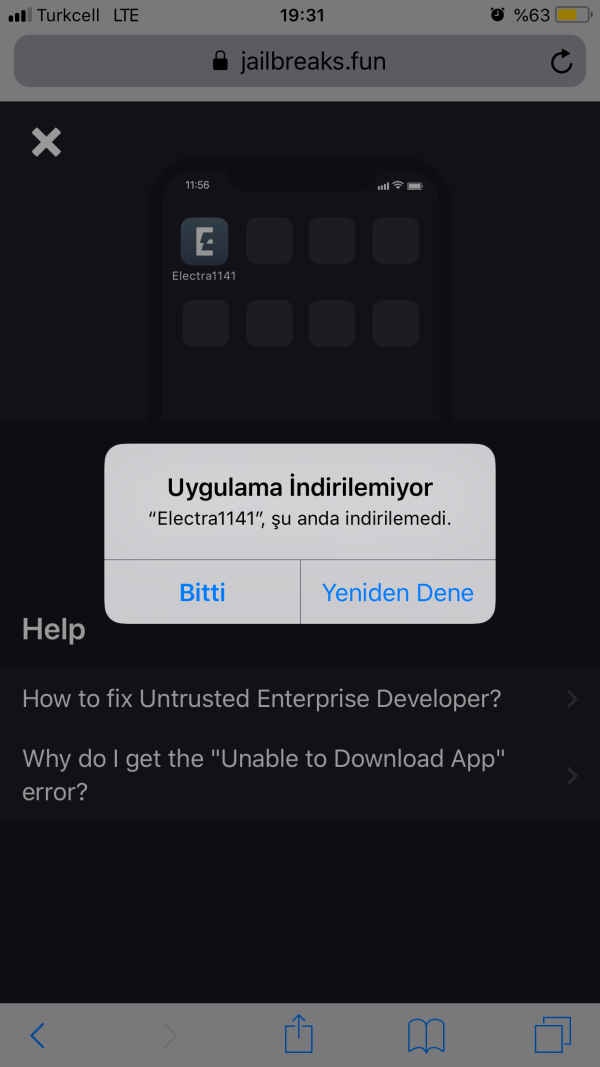Viewport: 600px width, 1067px height.
Task: Tap Yeniden Dene to retry the download
Action: pos(397,592)
